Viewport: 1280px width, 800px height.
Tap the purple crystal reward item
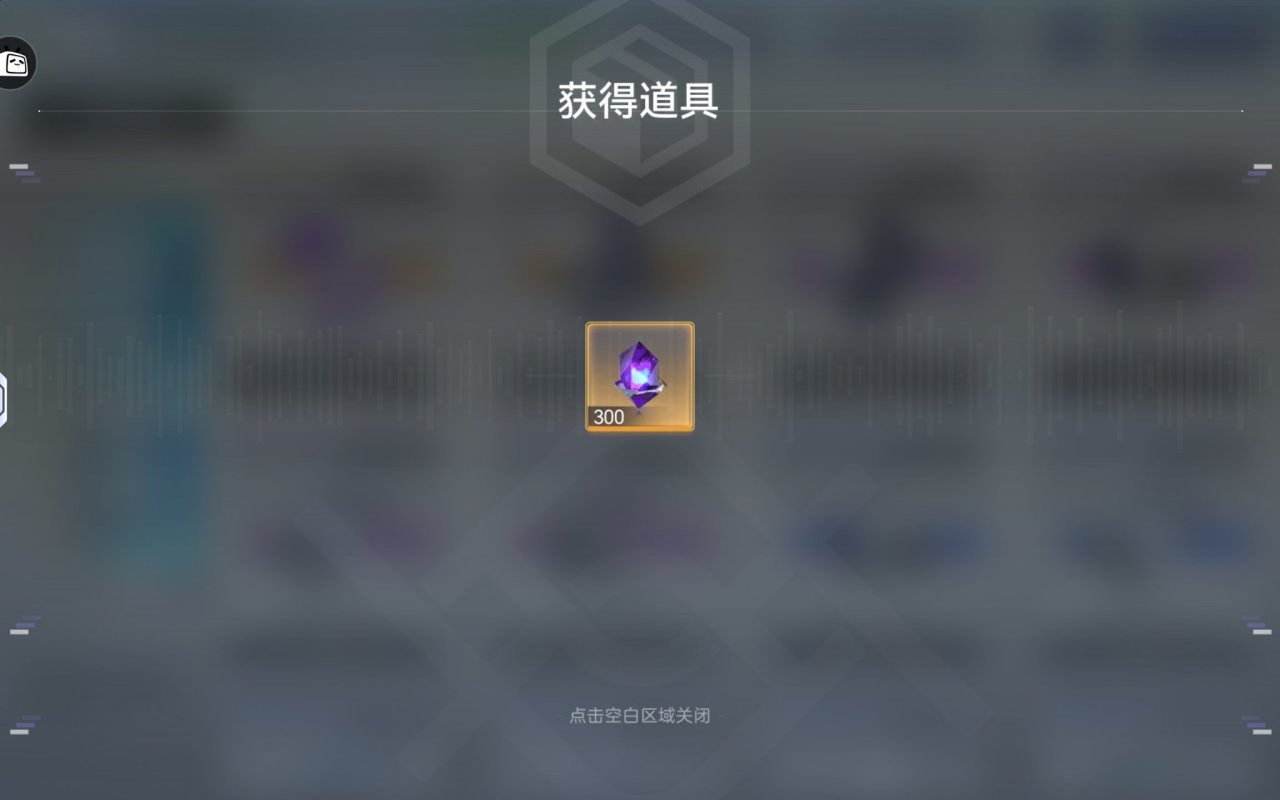pos(640,376)
